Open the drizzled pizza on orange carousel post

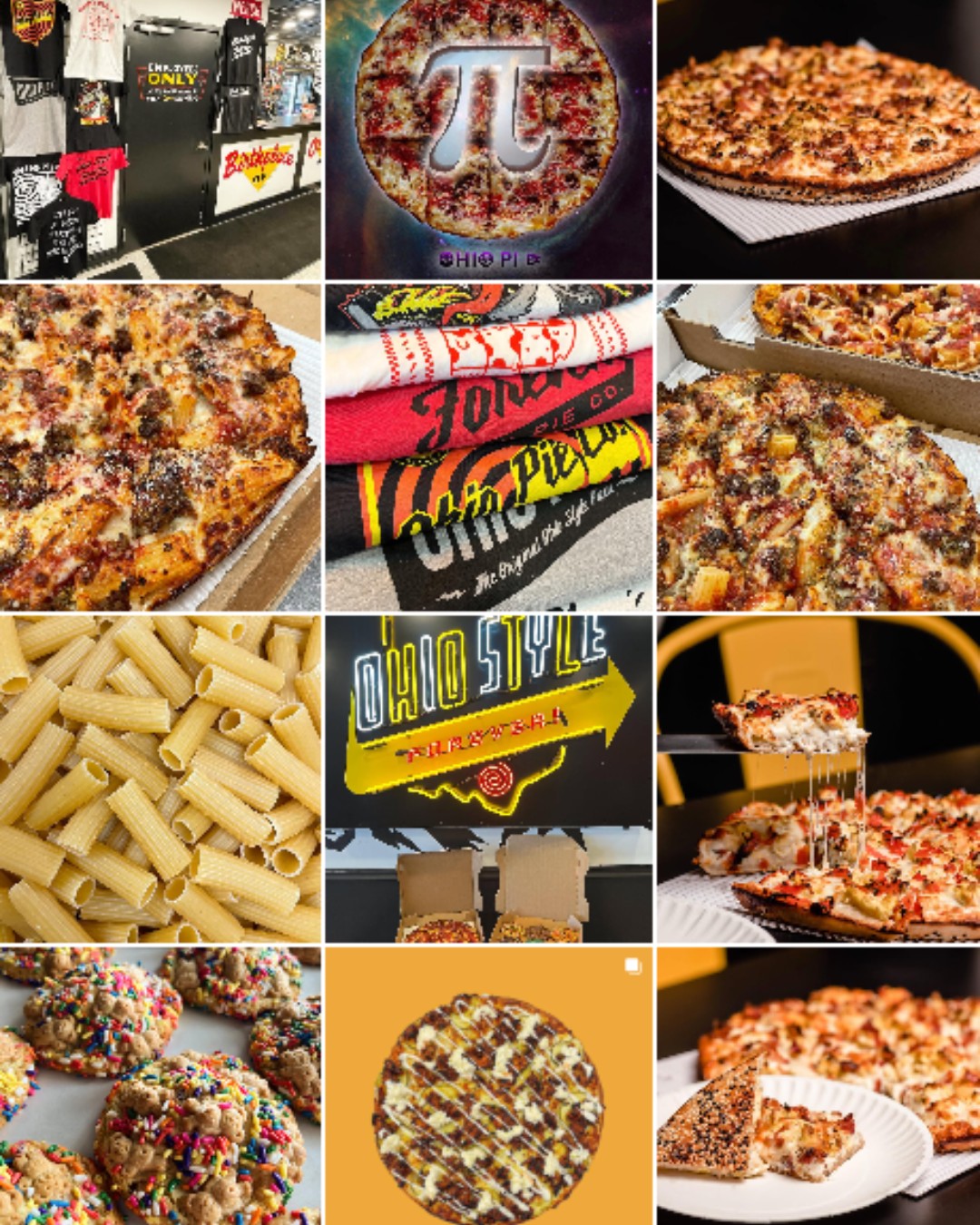[488, 1086]
